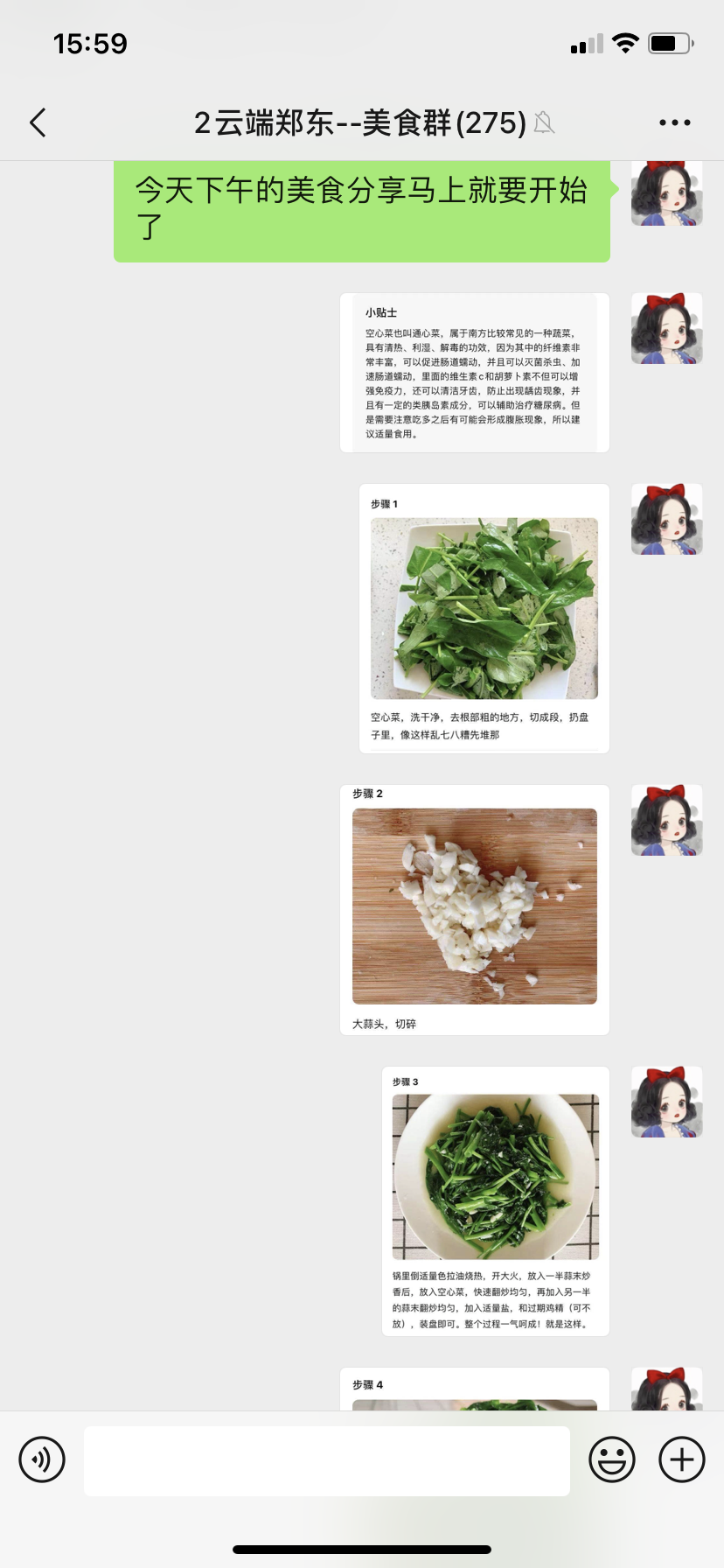The width and height of the screenshot is (724, 1568).
Task: Go back from the group chat
Action: click(x=38, y=122)
